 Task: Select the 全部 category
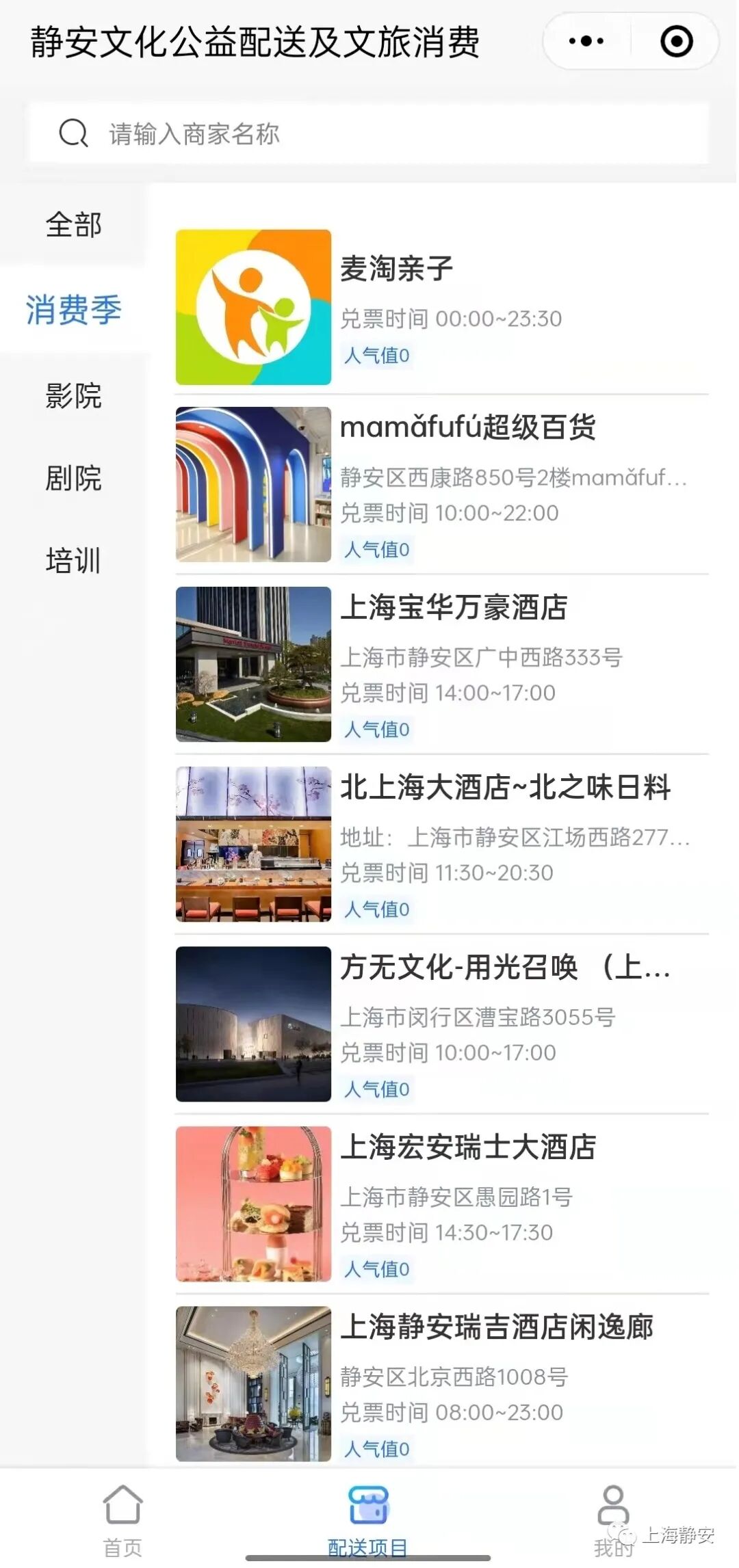pos(73,225)
